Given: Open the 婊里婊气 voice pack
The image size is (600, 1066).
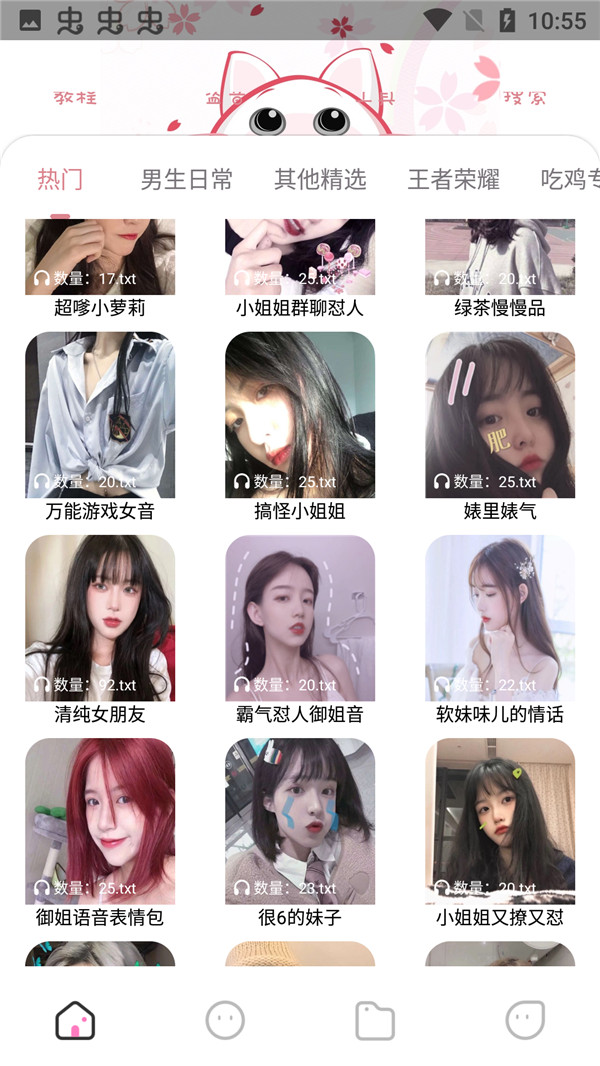Looking at the screenshot, I should 500,415.
